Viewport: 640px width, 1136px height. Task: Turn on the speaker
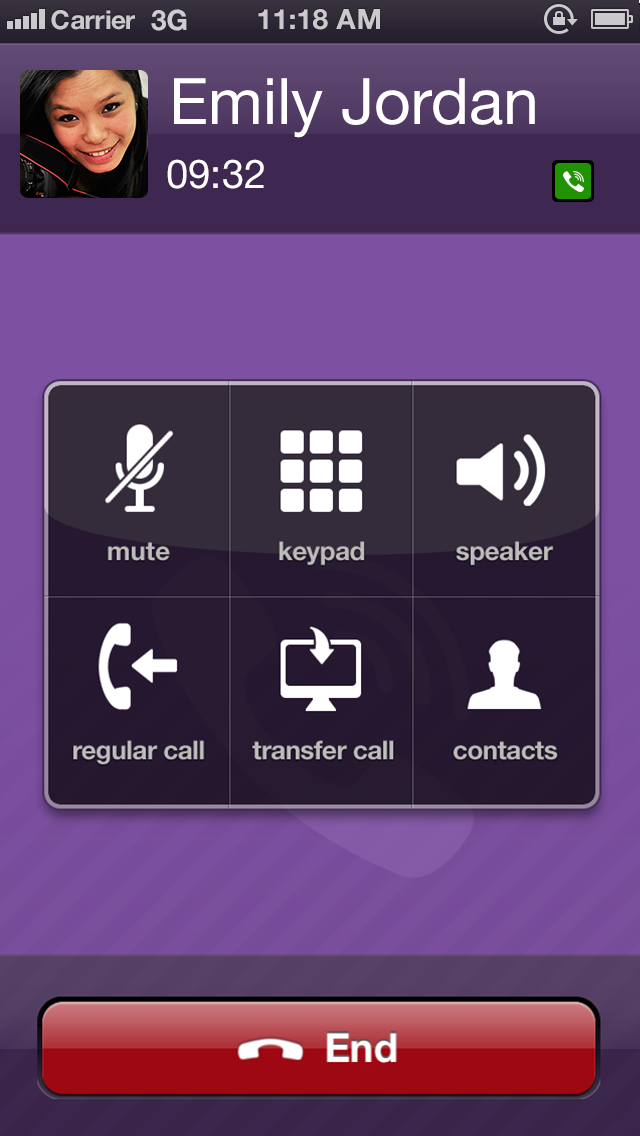(x=504, y=490)
